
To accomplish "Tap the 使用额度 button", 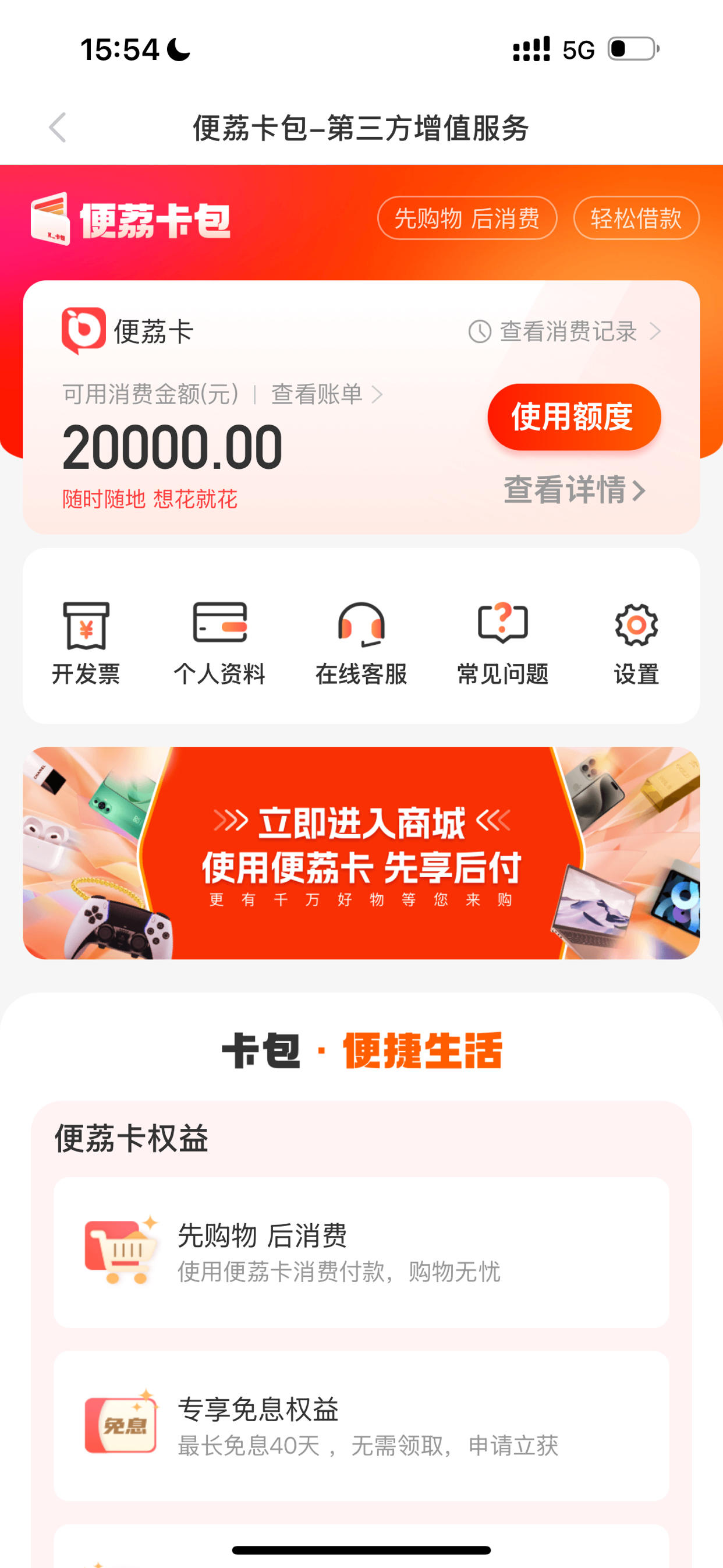I will (574, 417).
